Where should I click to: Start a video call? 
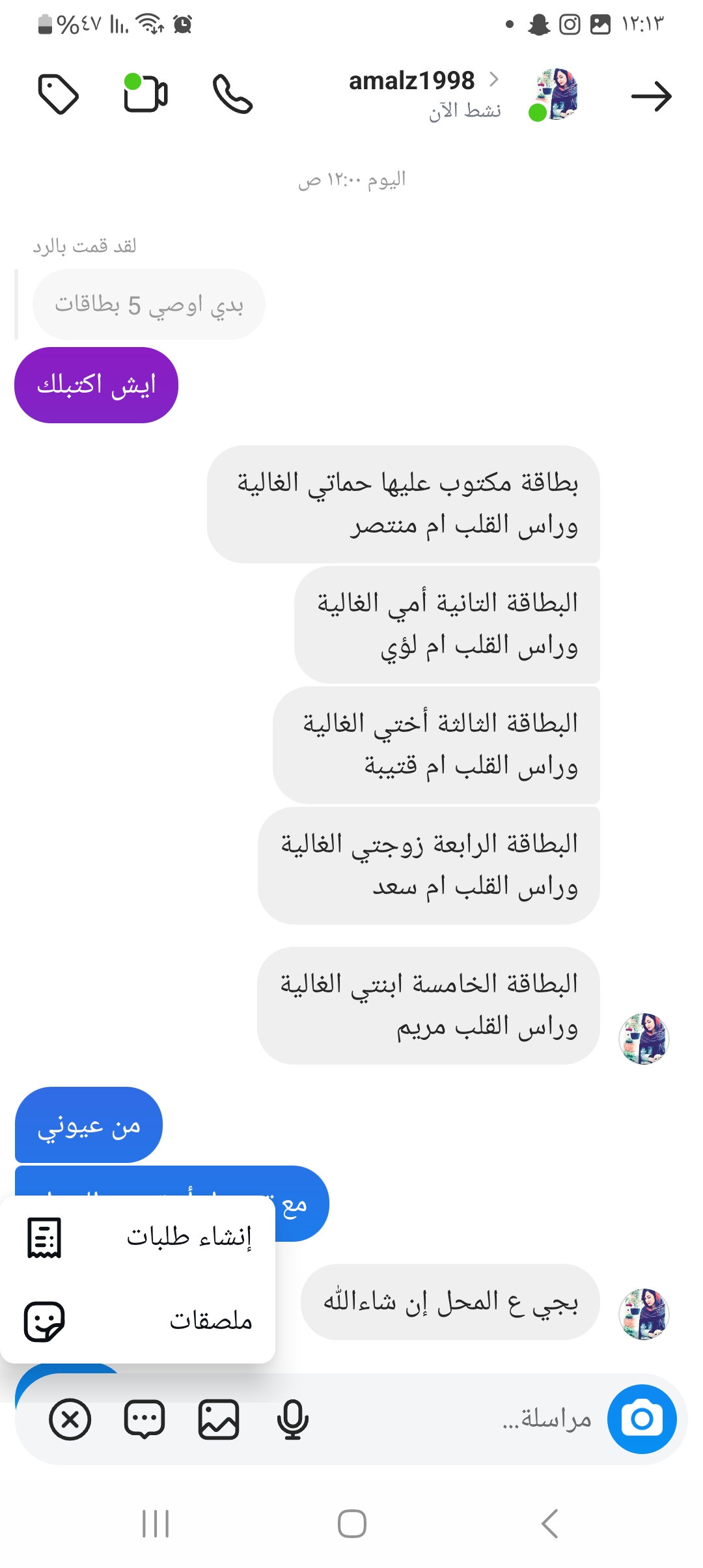[x=145, y=94]
